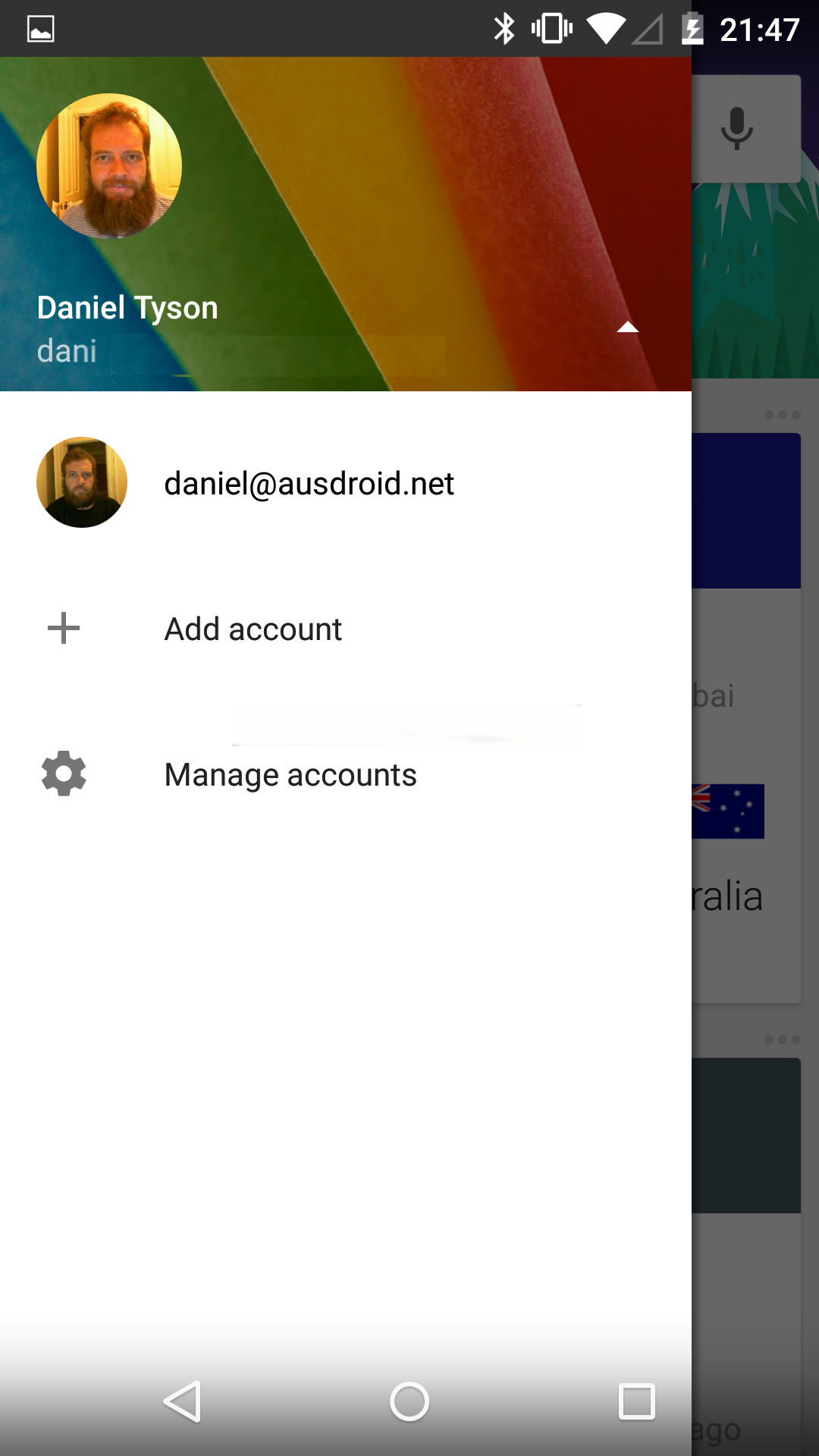
Task: Tap Add account
Action: coord(346,629)
